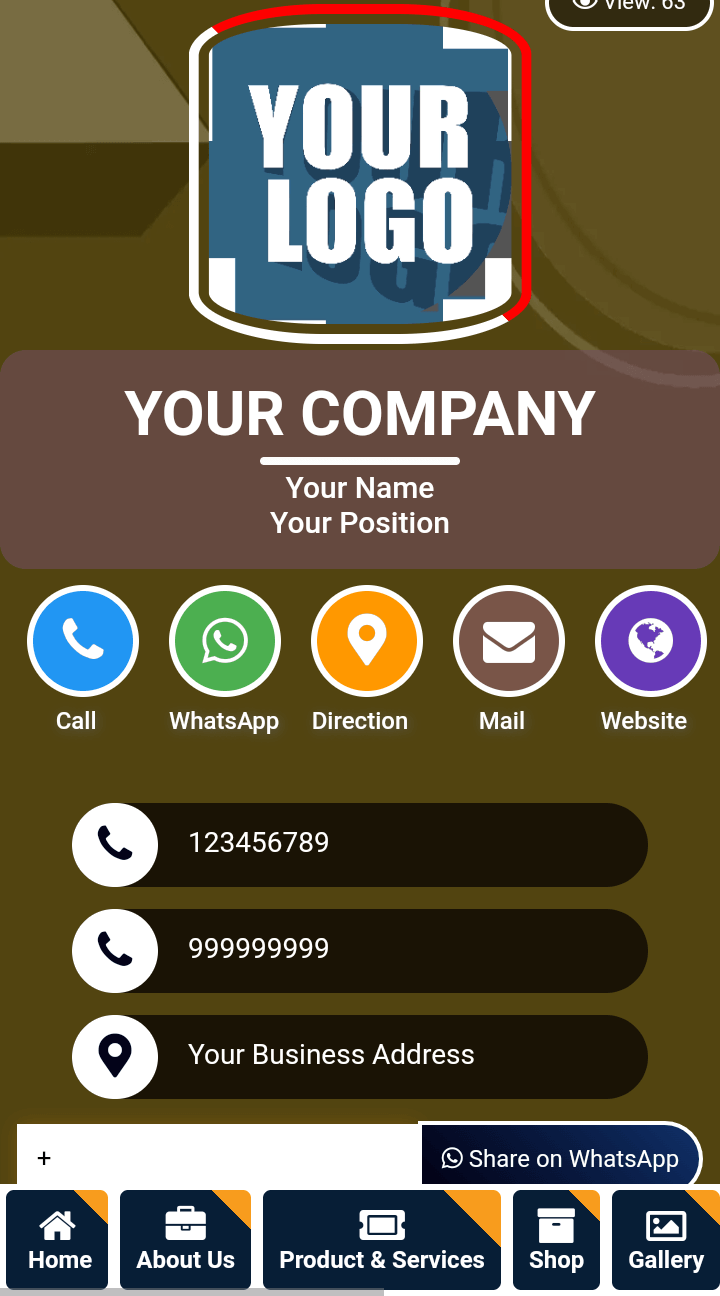Viewport: 720px width, 1296px height.
Task: Open WhatsApp contact button
Action: (225, 641)
